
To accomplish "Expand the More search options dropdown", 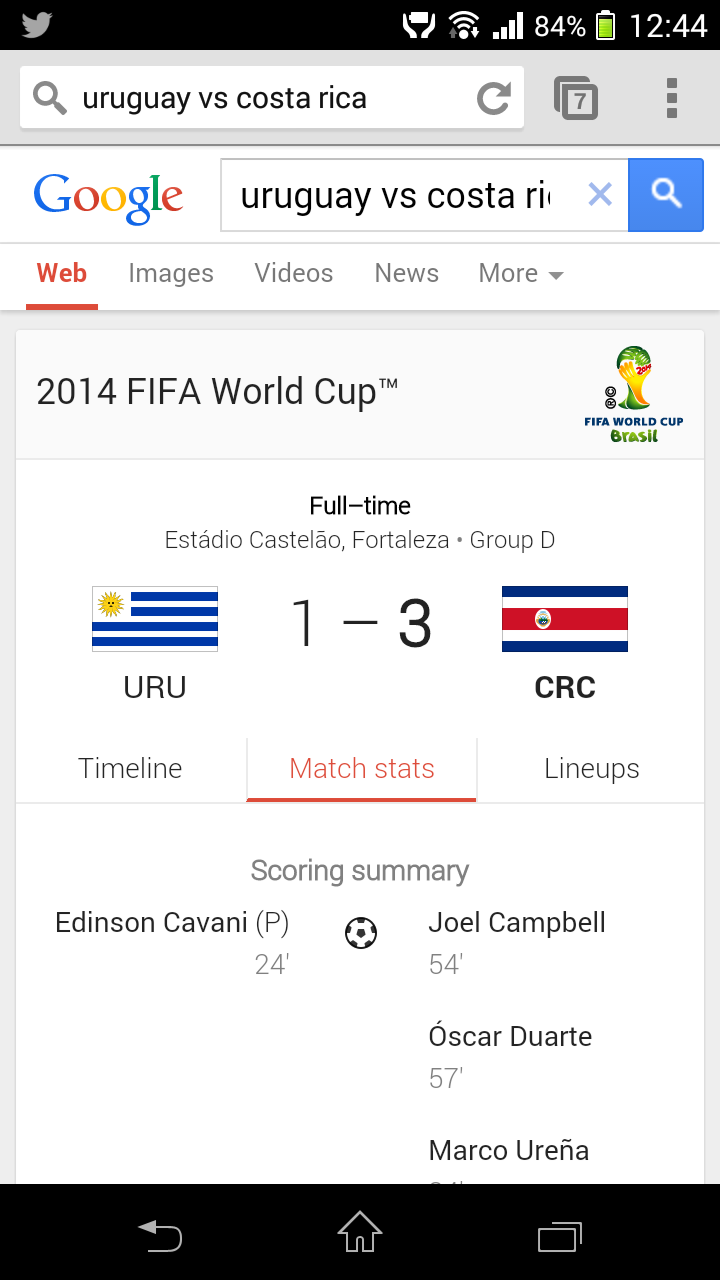I will tap(521, 274).
